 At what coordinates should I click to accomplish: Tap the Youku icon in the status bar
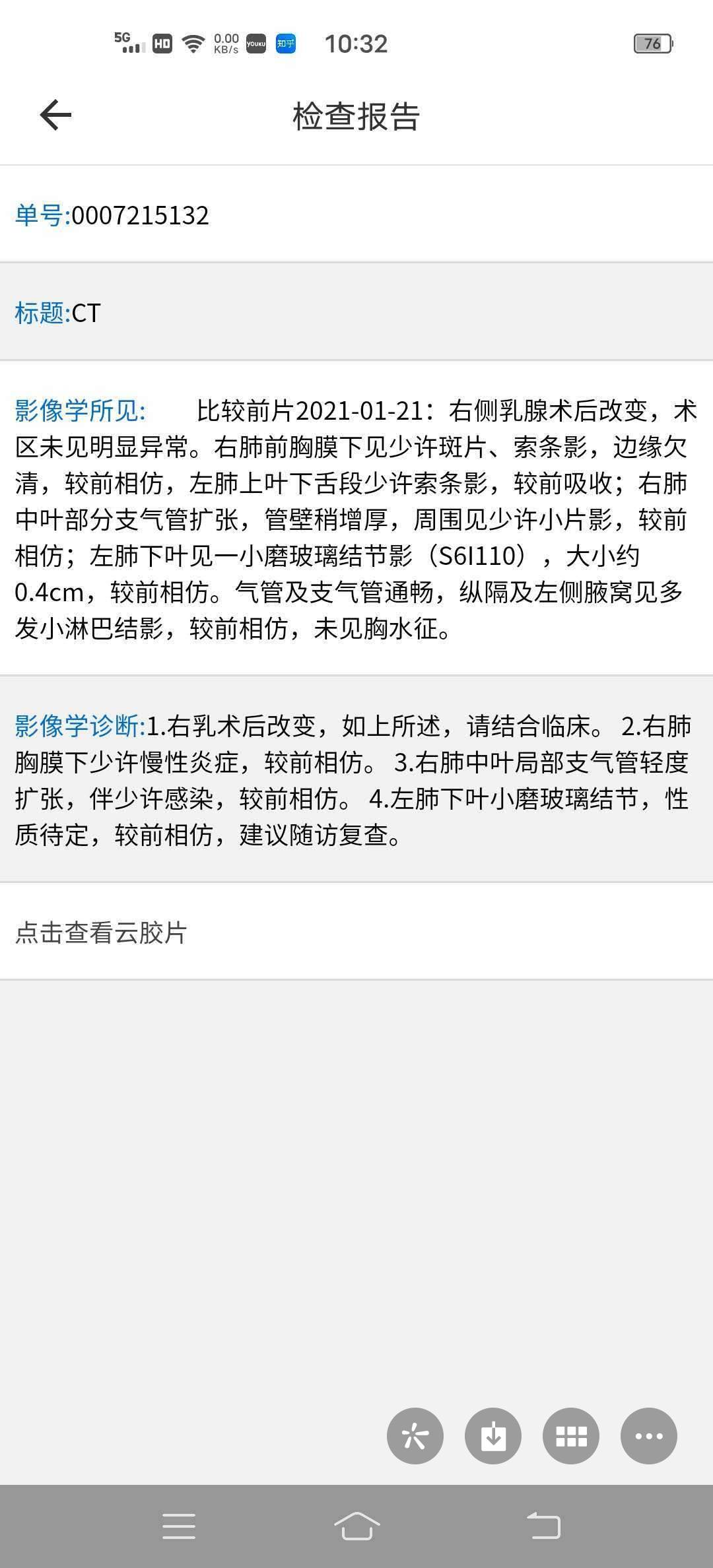(x=255, y=44)
